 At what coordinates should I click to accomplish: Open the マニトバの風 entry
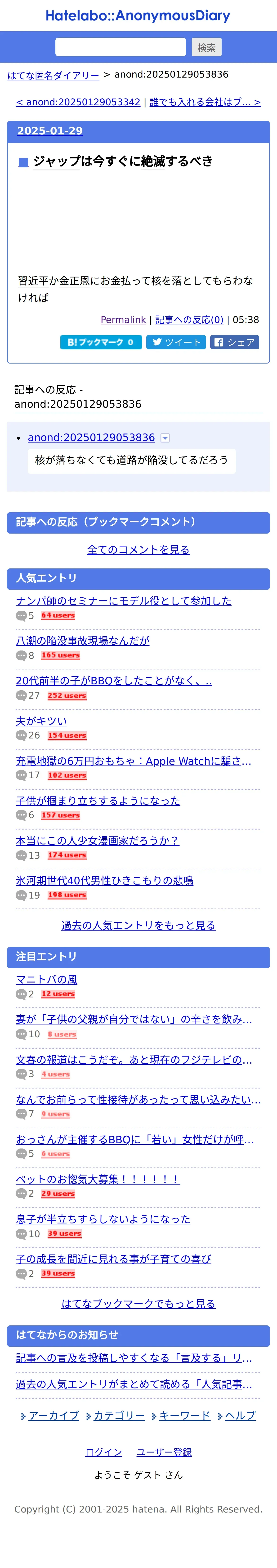coord(47,979)
